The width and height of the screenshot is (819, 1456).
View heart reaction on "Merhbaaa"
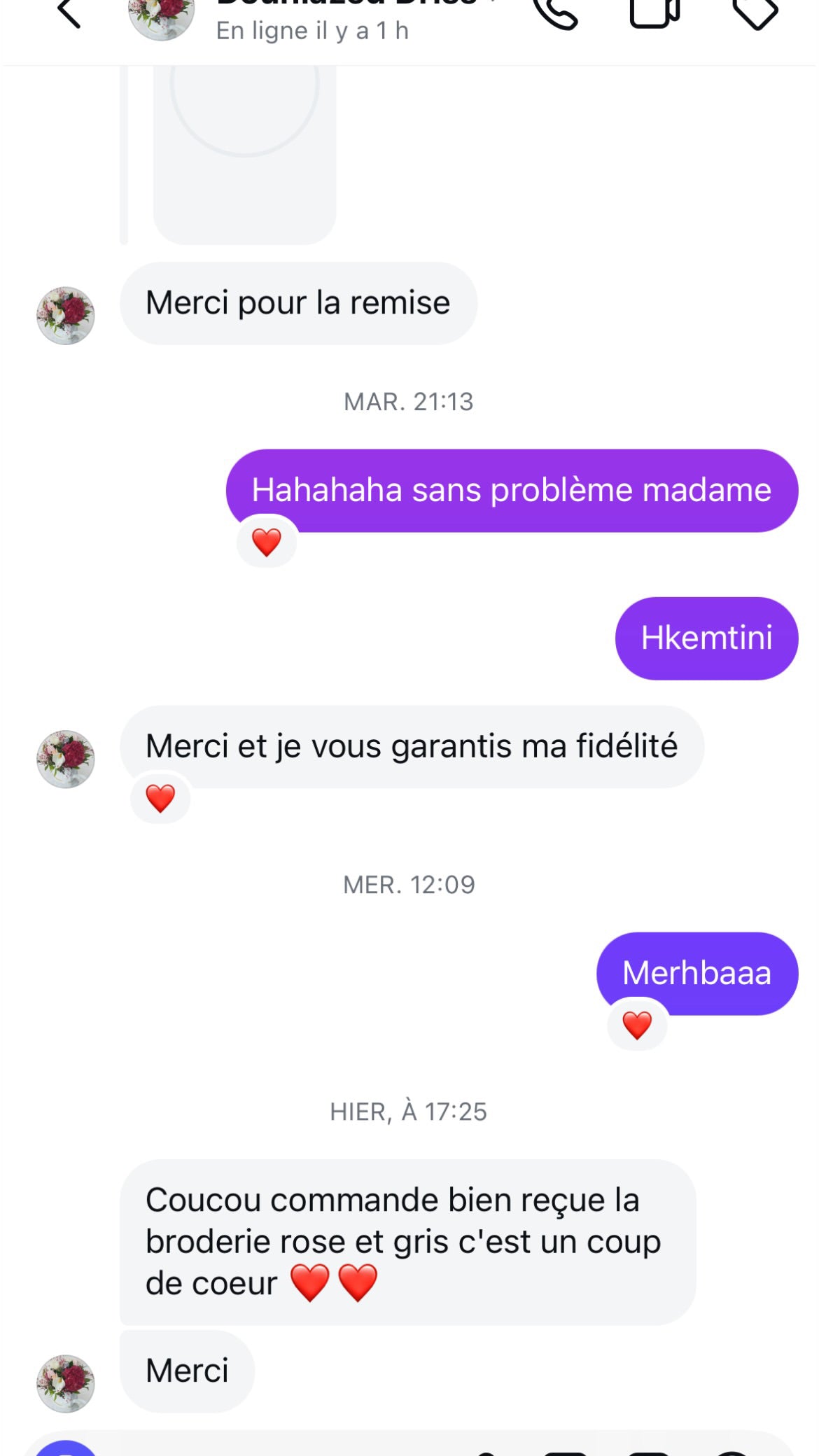point(637,1025)
